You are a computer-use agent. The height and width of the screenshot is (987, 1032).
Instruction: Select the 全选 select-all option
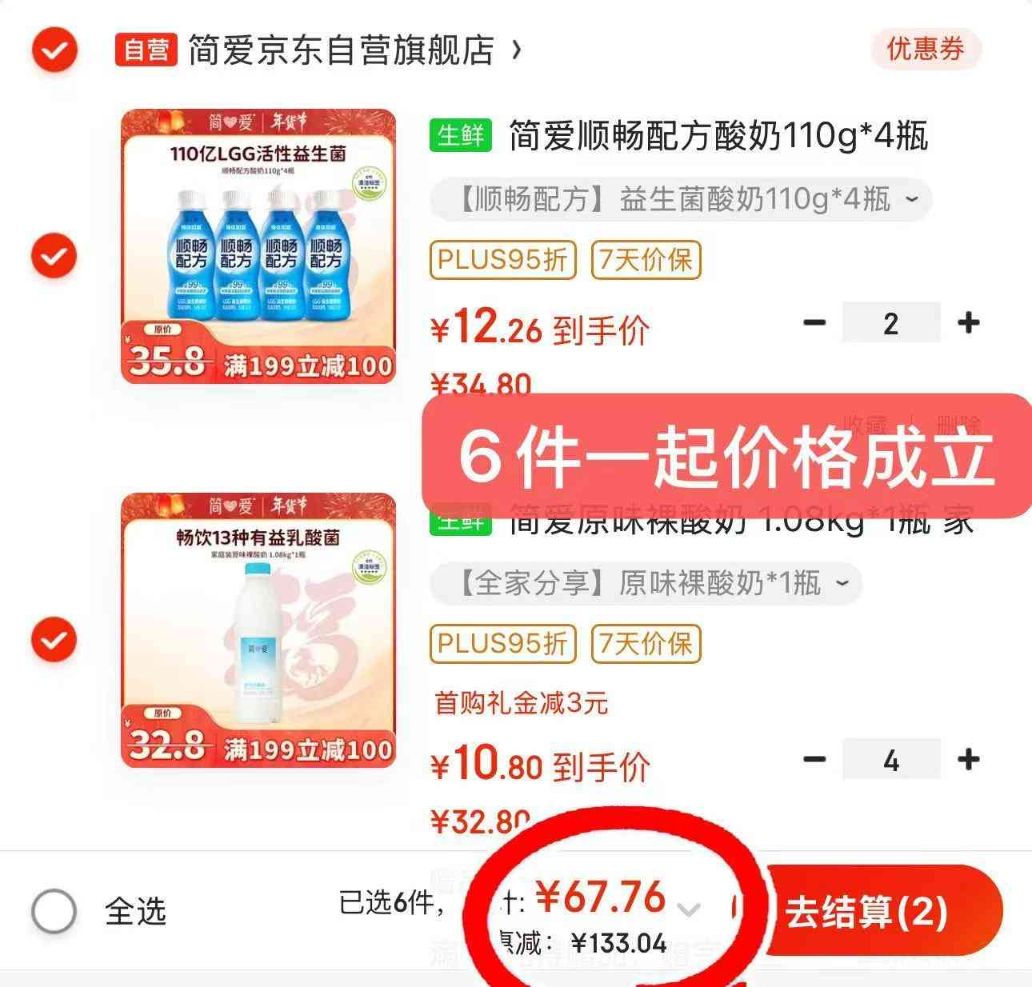pyautogui.click(x=54, y=912)
